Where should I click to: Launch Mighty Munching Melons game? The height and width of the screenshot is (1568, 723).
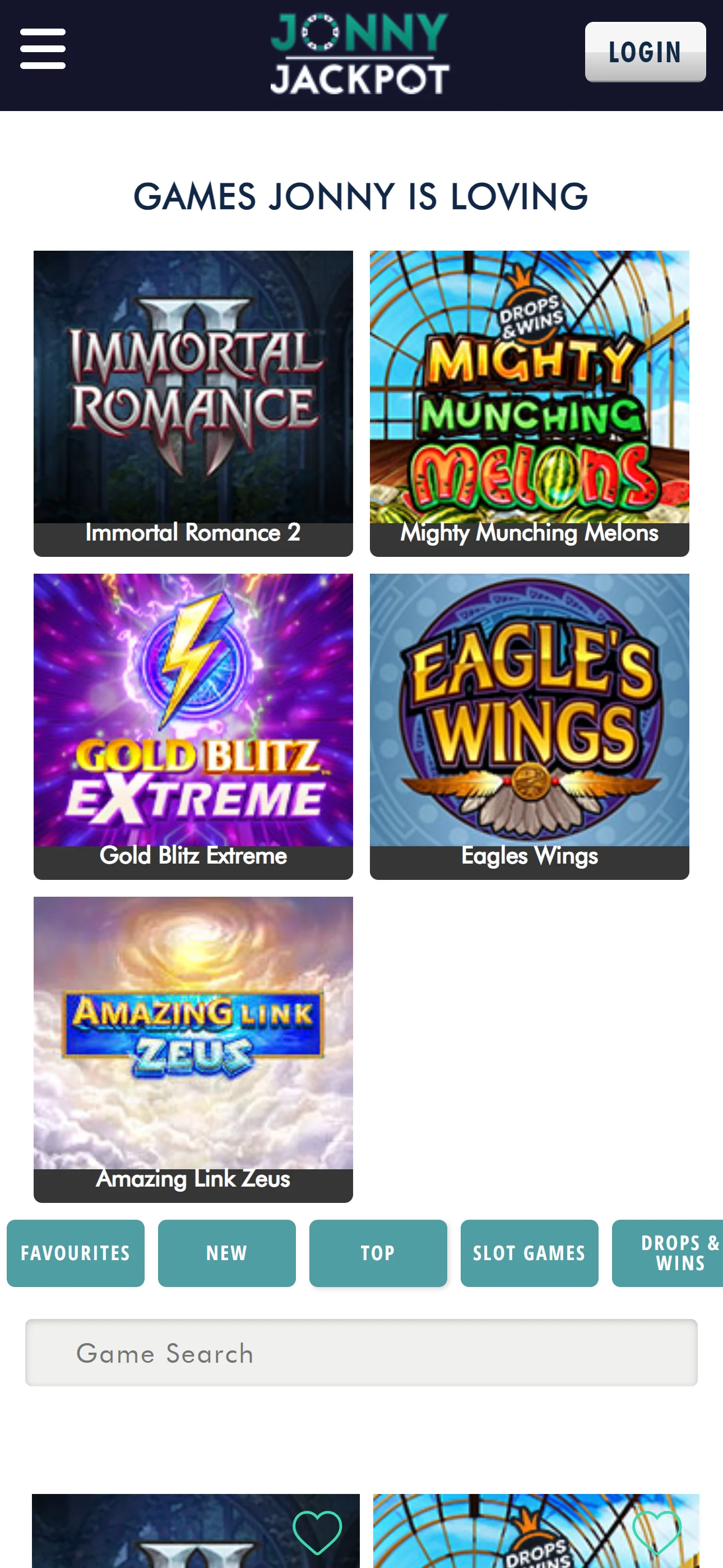coord(529,402)
